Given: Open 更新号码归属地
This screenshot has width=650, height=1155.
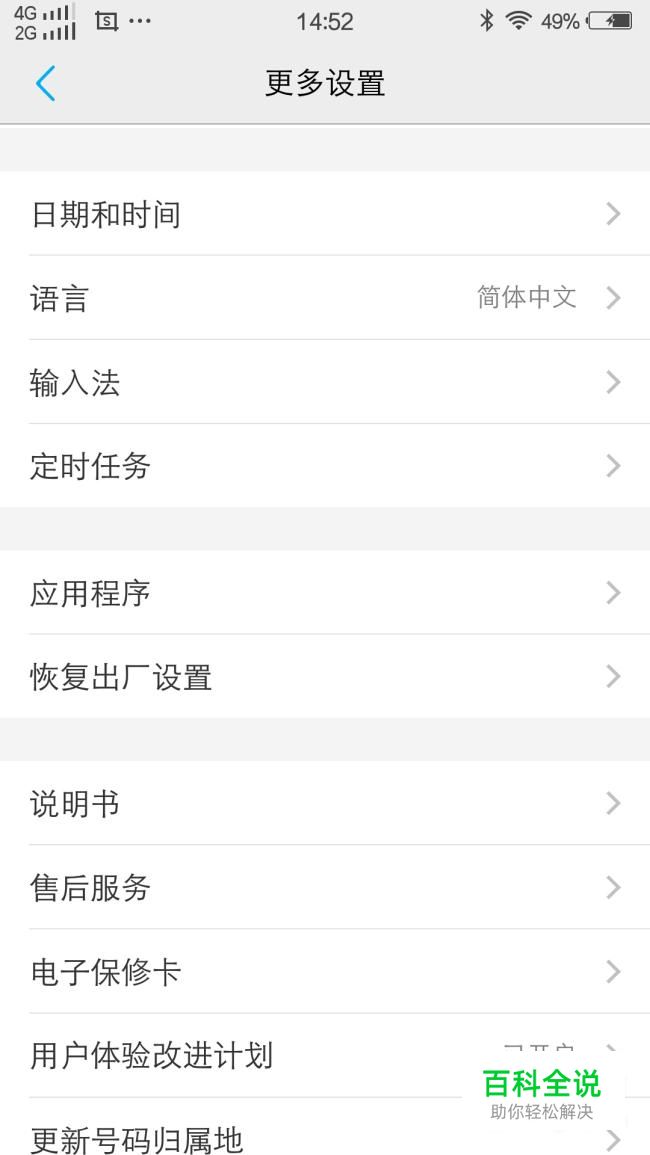Looking at the screenshot, I should click(325, 1127).
